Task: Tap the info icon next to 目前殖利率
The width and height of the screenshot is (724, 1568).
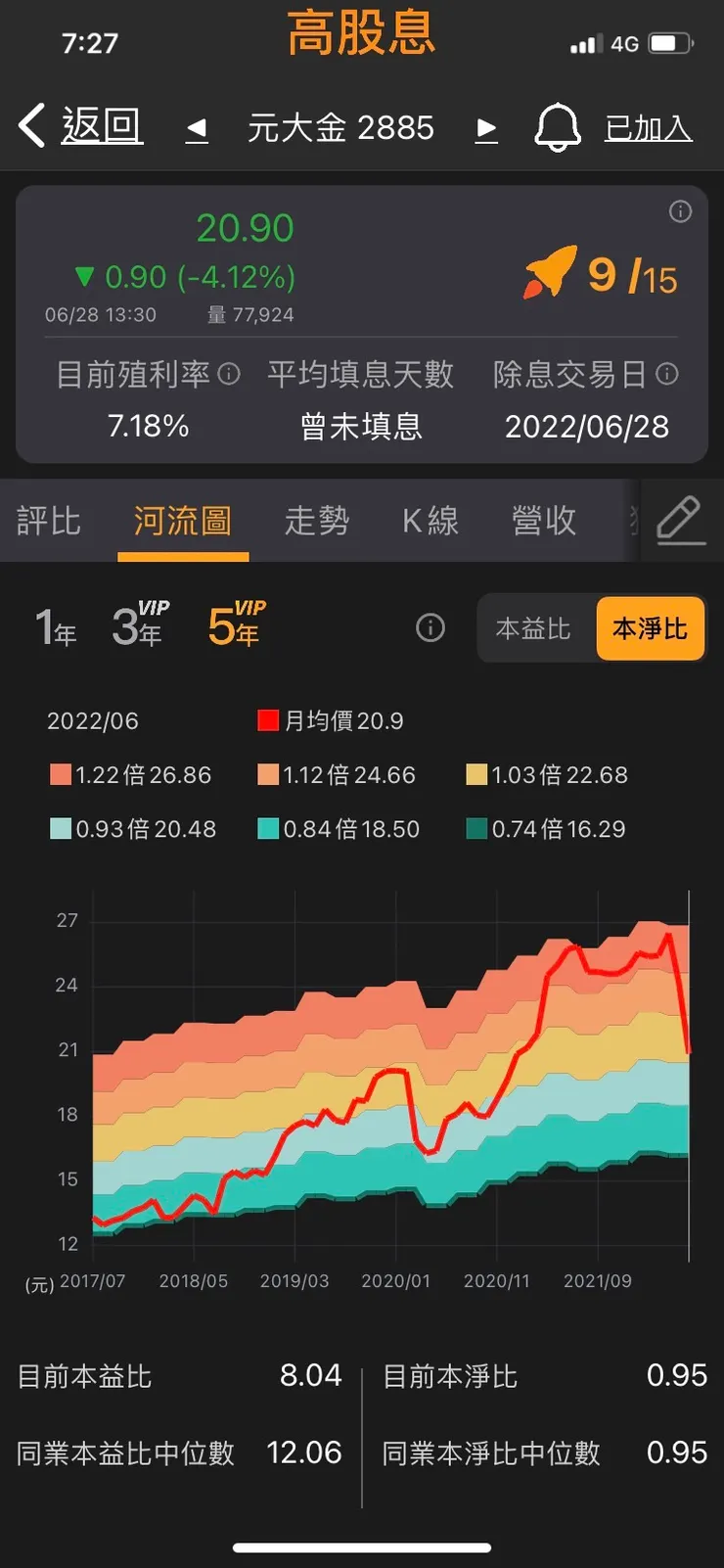Action: 229,375
